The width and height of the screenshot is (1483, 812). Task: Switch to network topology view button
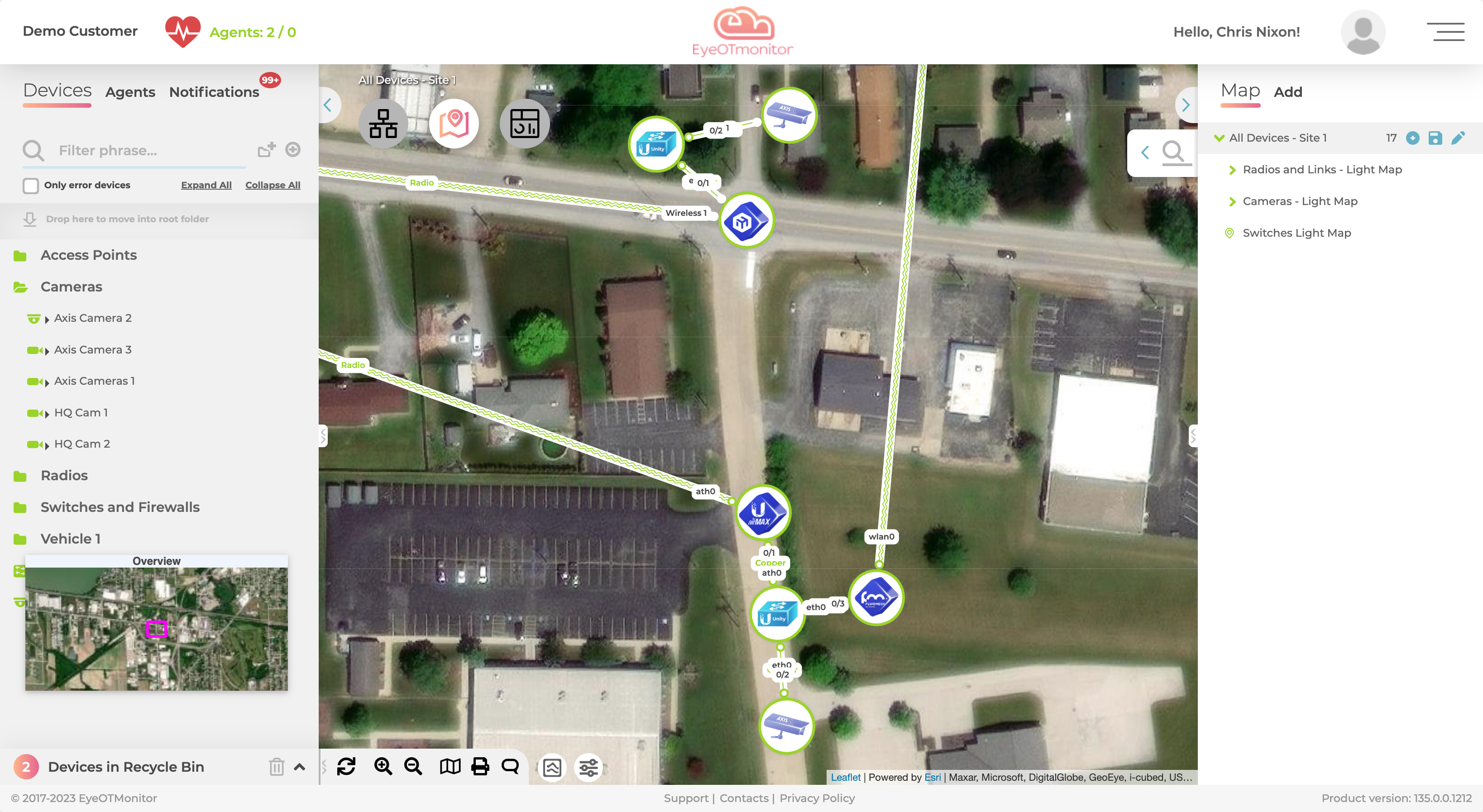[383, 124]
